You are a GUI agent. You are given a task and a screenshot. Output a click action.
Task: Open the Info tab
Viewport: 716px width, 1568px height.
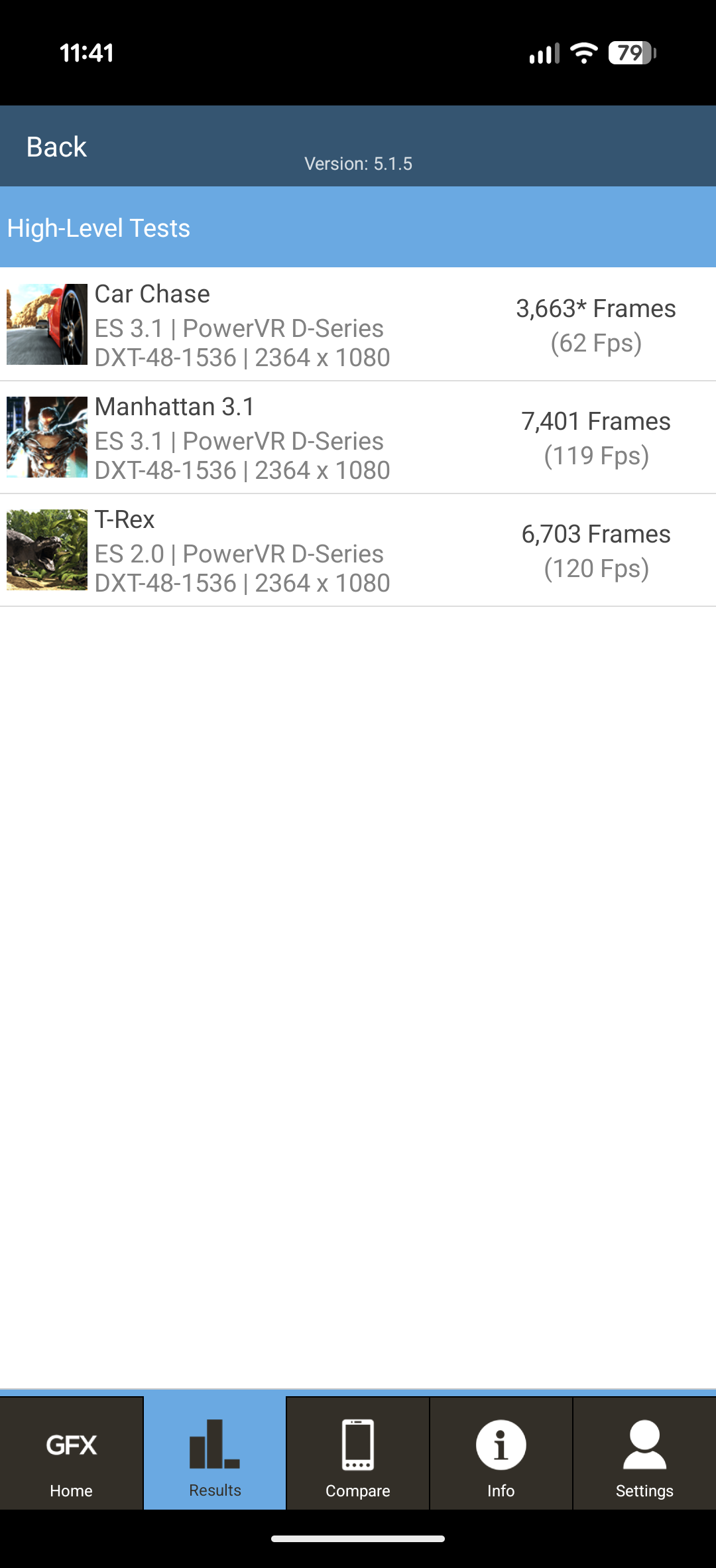point(501,1454)
